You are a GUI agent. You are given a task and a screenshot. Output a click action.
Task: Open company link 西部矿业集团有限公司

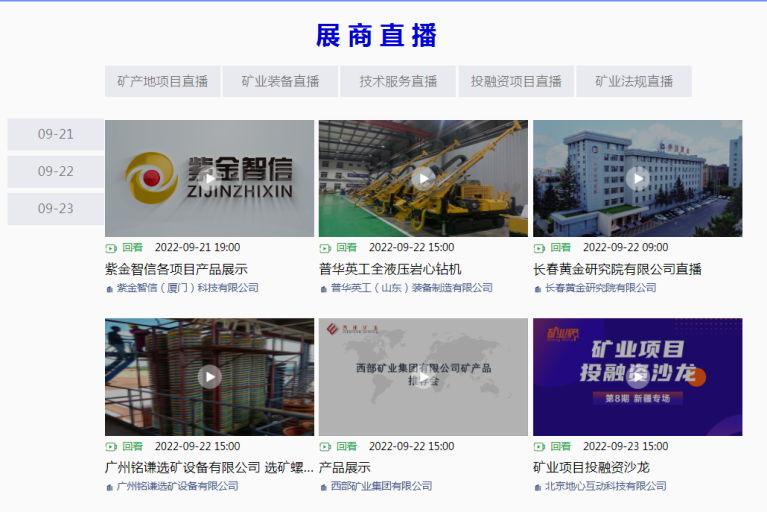coord(381,486)
